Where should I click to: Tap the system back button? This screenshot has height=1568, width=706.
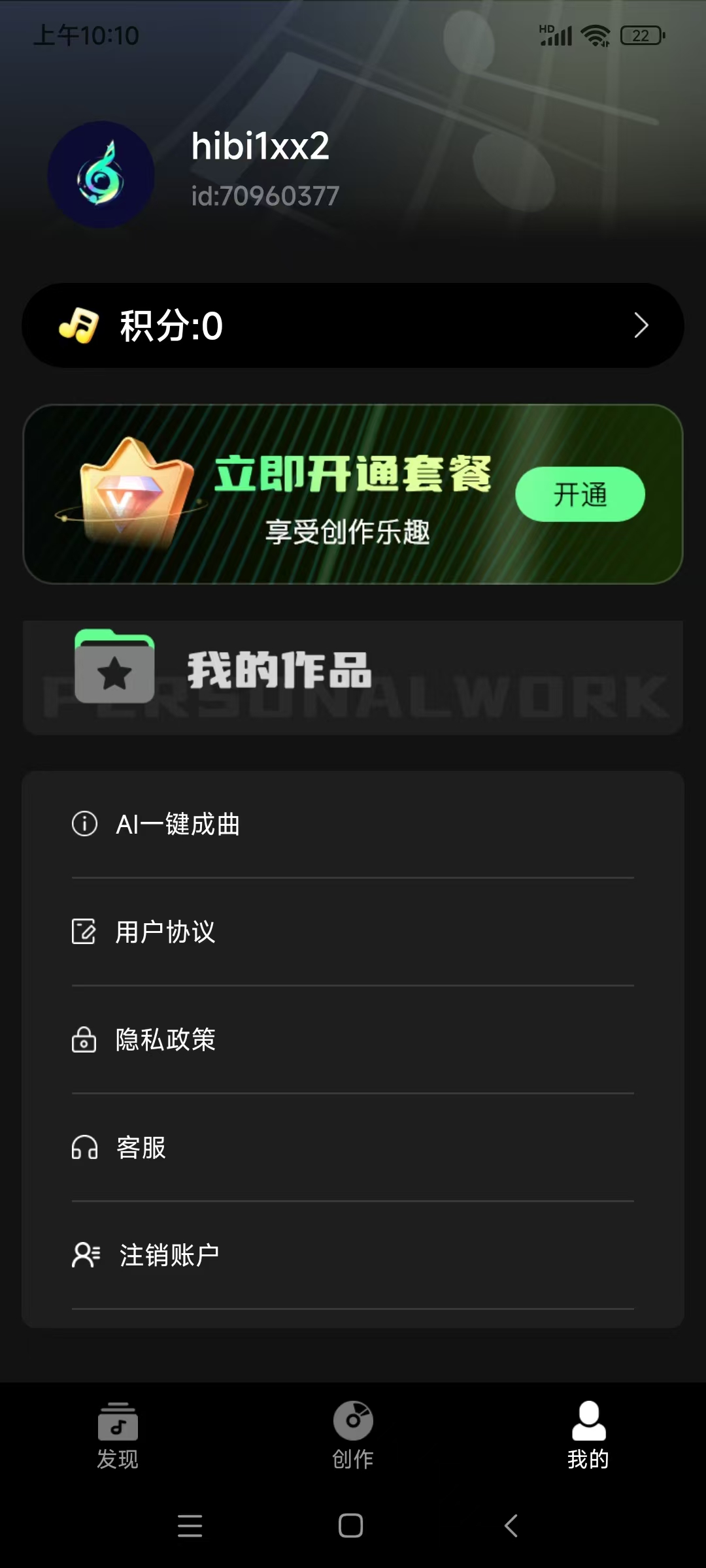pyautogui.click(x=512, y=1526)
